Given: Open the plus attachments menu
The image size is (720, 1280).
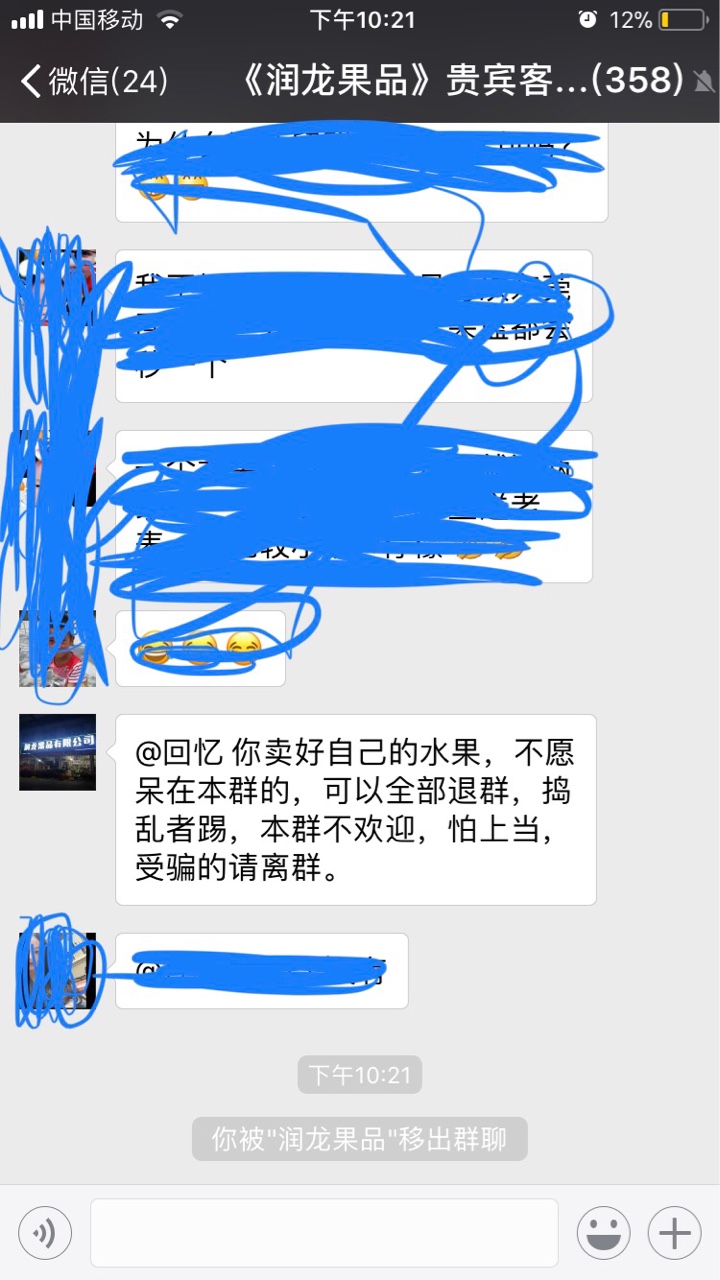Looking at the screenshot, I should 674,1233.
